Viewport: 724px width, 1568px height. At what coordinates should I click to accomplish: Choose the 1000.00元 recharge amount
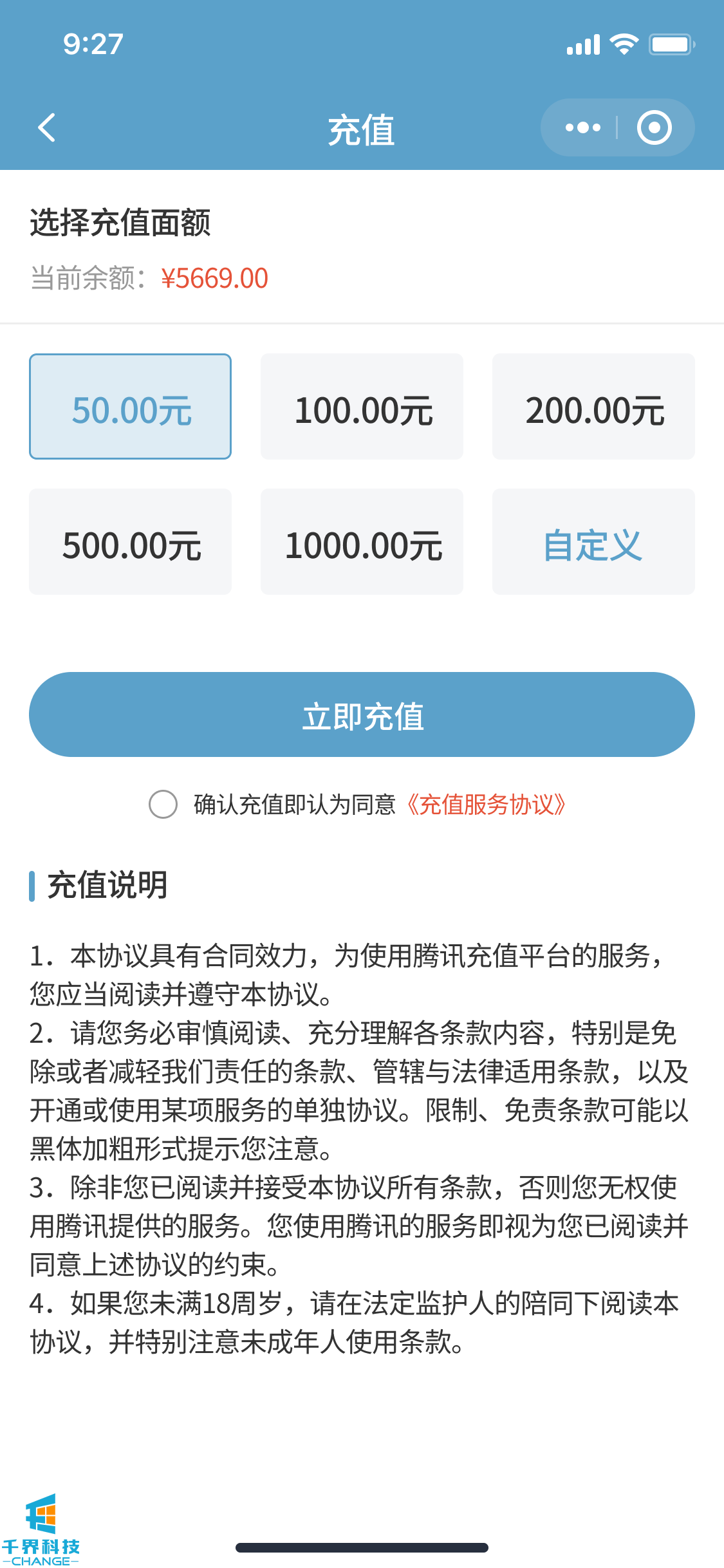pos(362,542)
